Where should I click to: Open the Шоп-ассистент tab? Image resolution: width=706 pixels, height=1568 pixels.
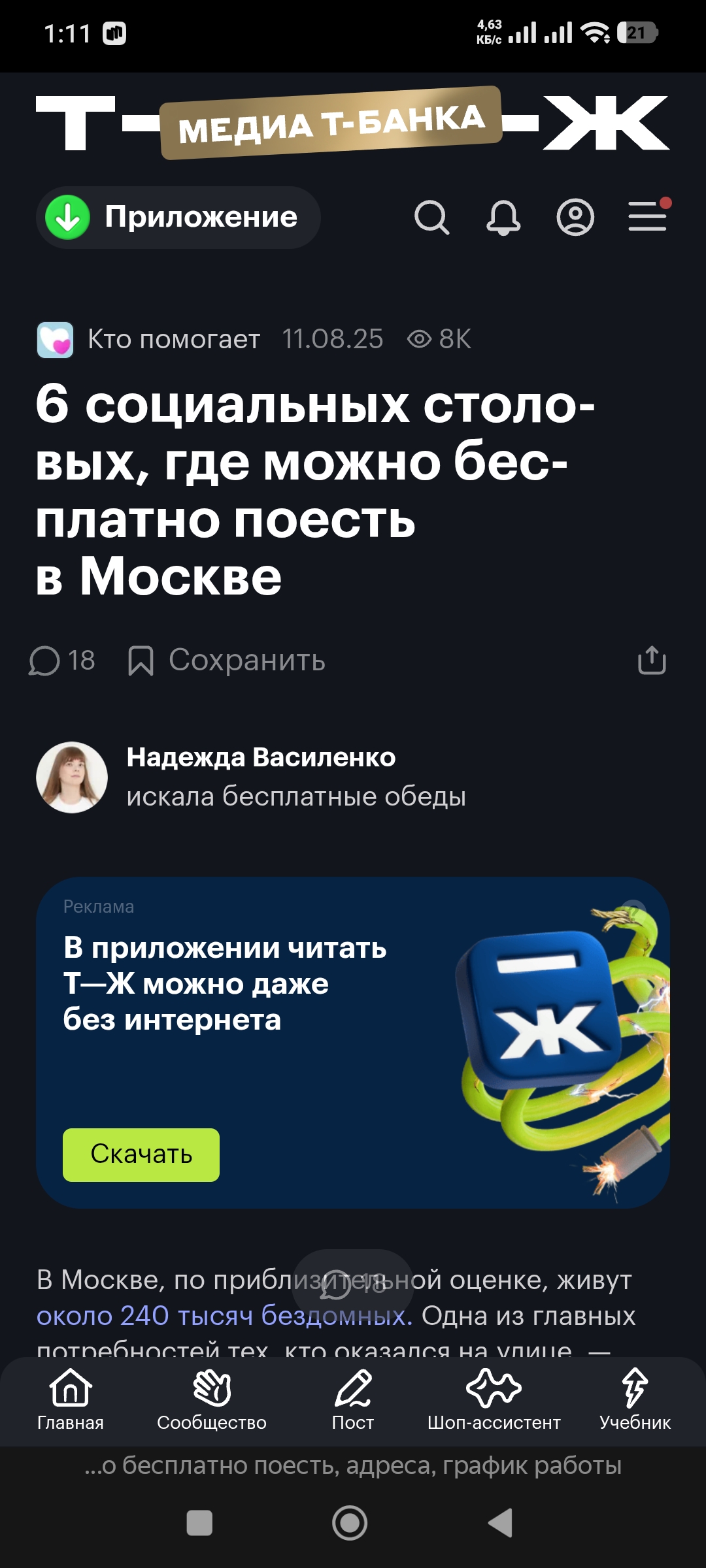[494, 1399]
